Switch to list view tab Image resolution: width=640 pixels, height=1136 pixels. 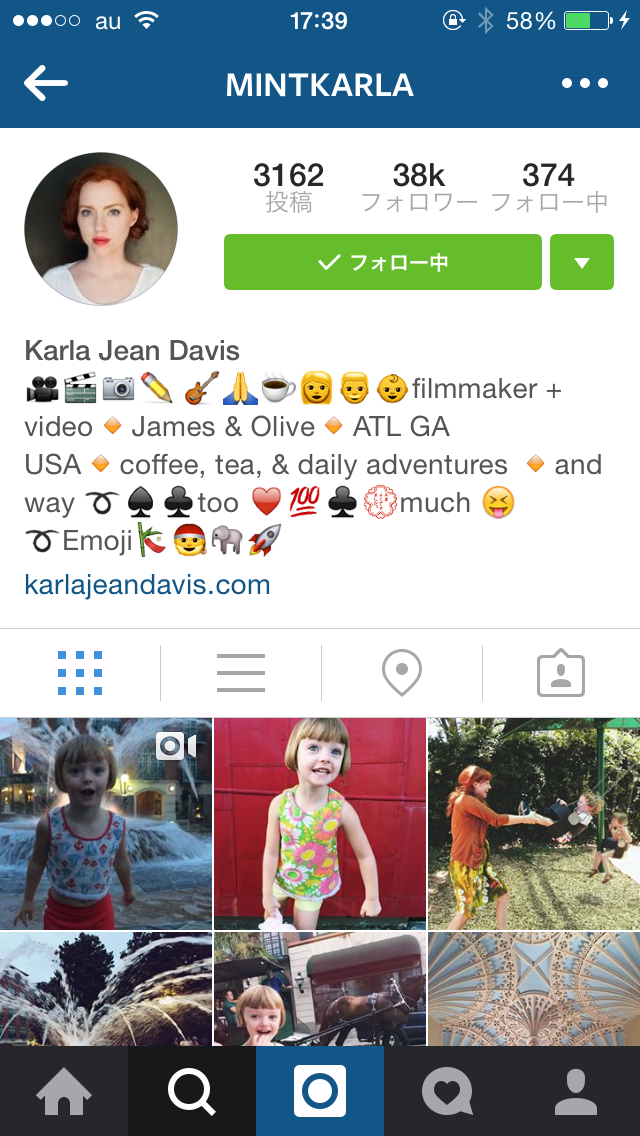point(241,673)
